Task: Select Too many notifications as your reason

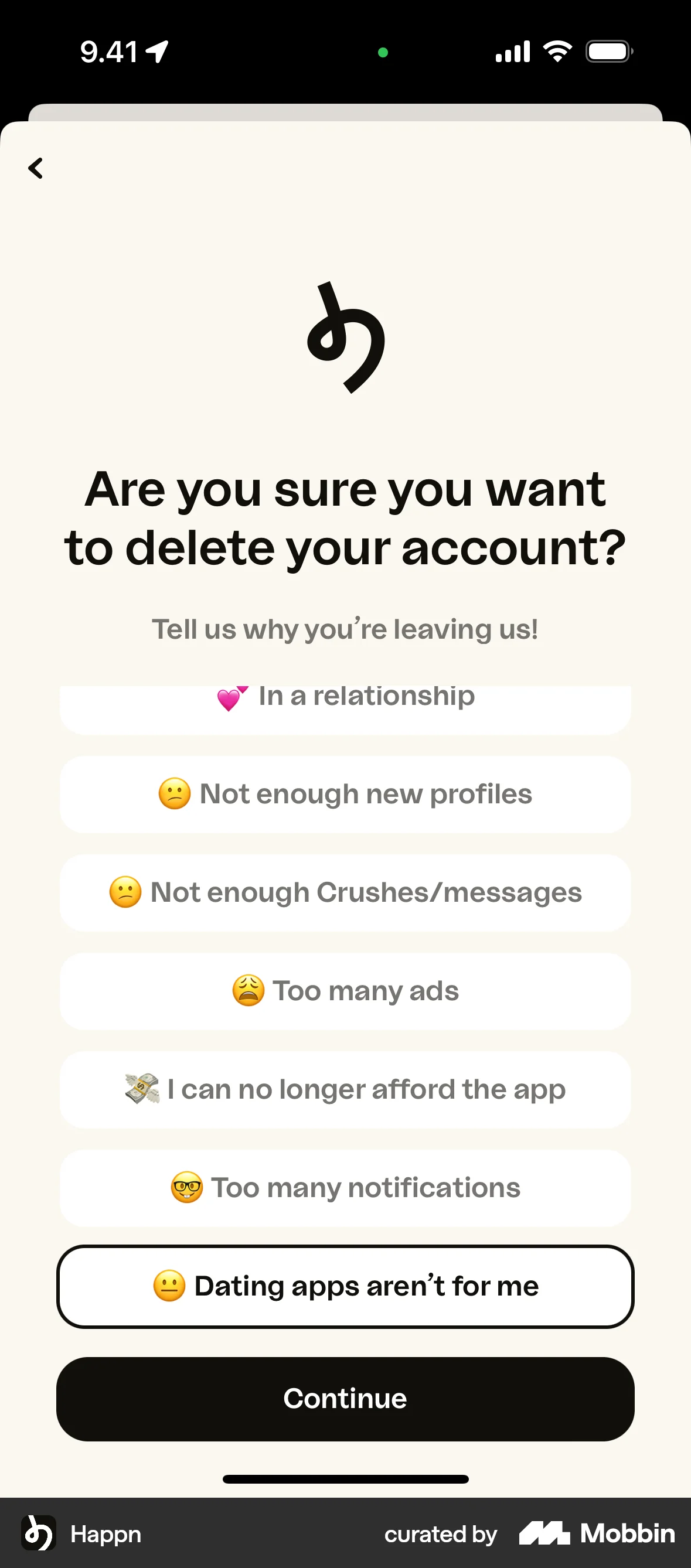Action: (x=345, y=1187)
